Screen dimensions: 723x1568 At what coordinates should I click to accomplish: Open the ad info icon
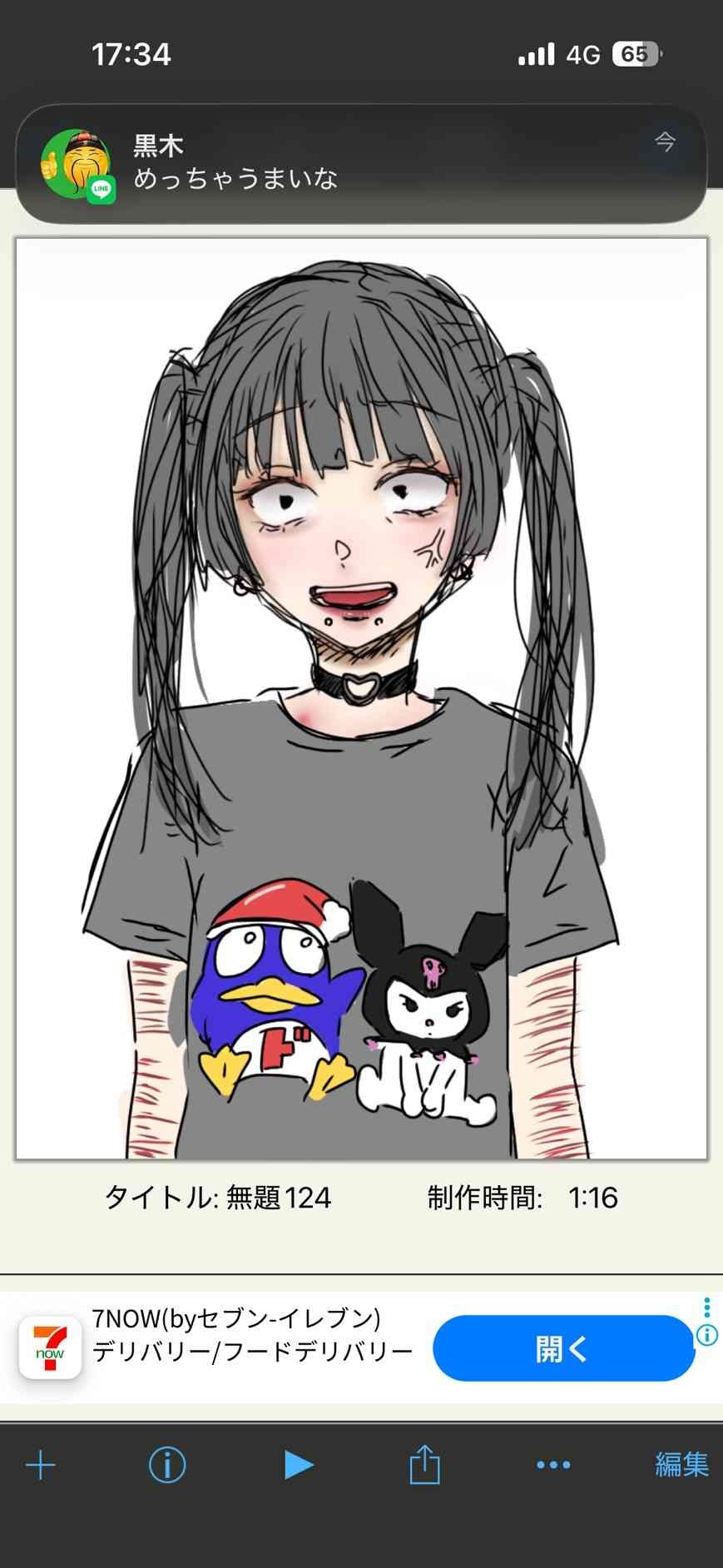click(x=706, y=1336)
